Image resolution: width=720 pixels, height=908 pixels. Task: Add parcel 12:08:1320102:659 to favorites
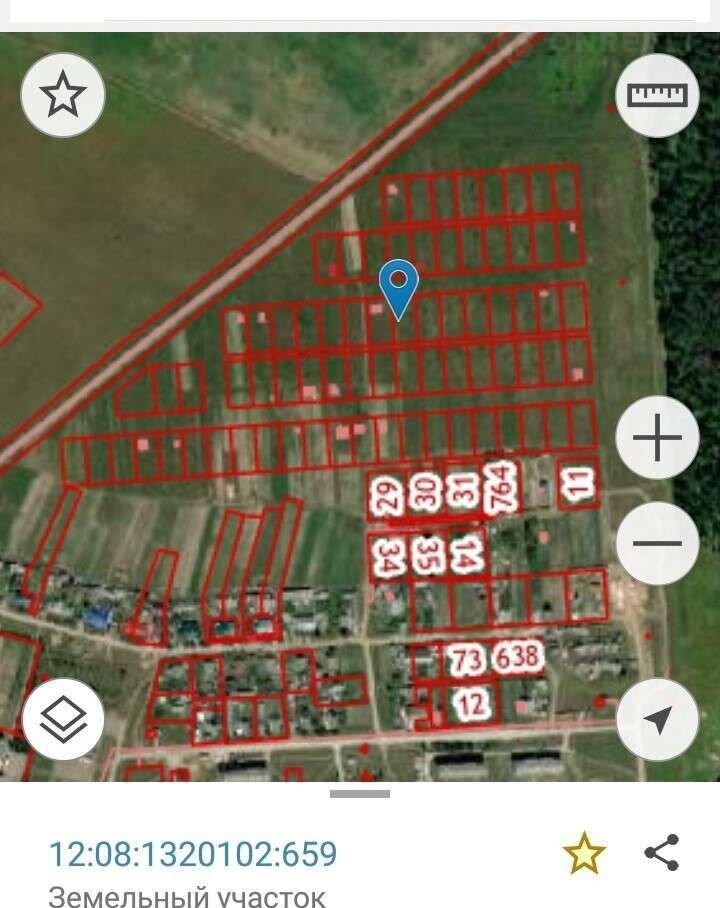[x=584, y=854]
